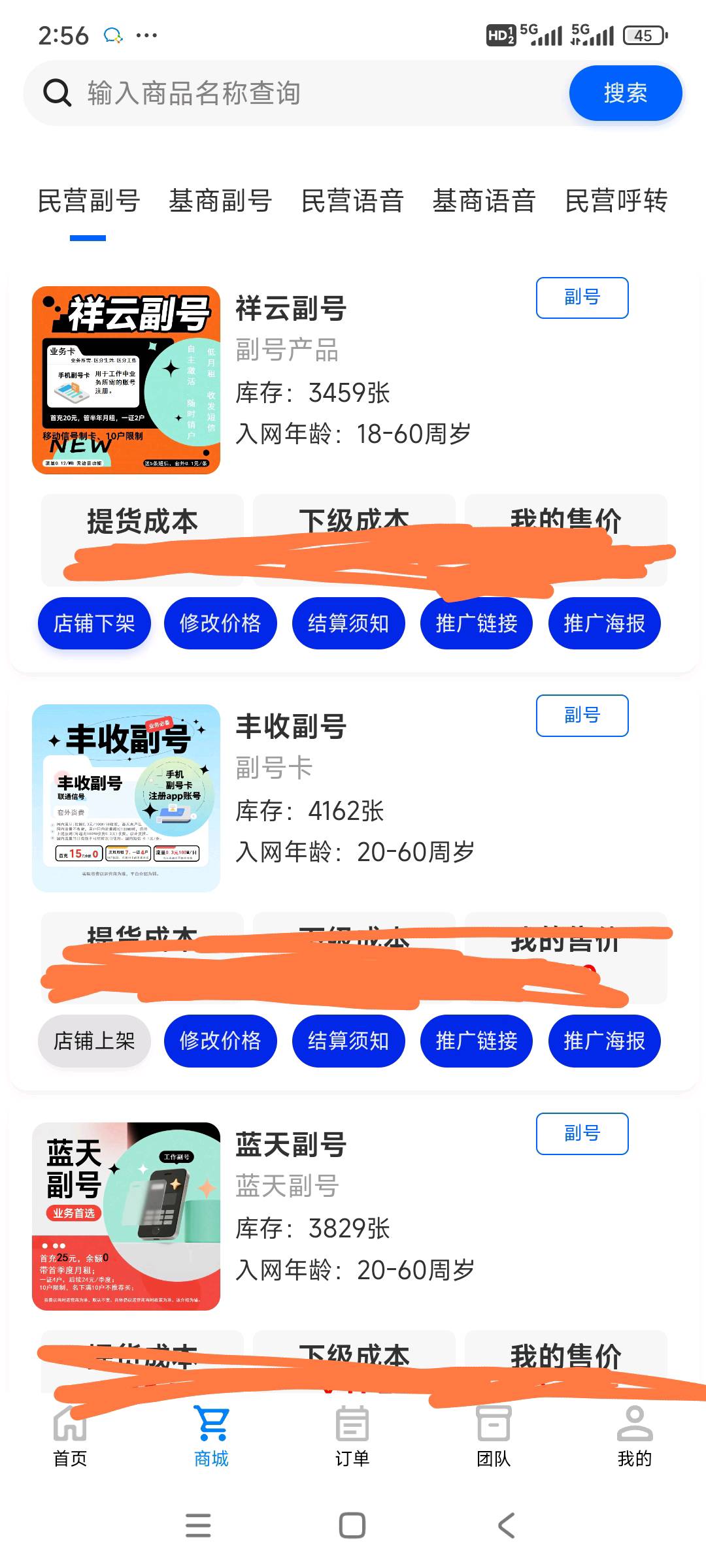
Task: Open the 我的 profile tab
Action: click(x=634, y=1437)
